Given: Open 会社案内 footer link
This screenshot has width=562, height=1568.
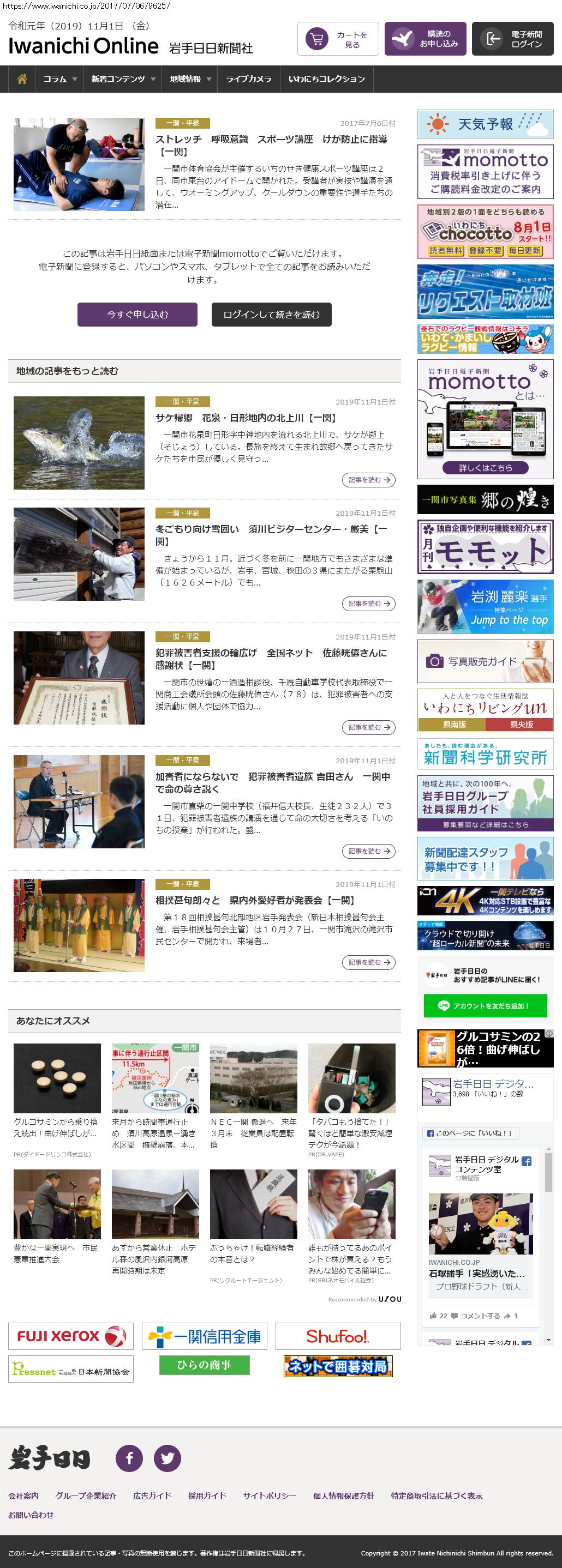Looking at the screenshot, I should (x=23, y=1495).
